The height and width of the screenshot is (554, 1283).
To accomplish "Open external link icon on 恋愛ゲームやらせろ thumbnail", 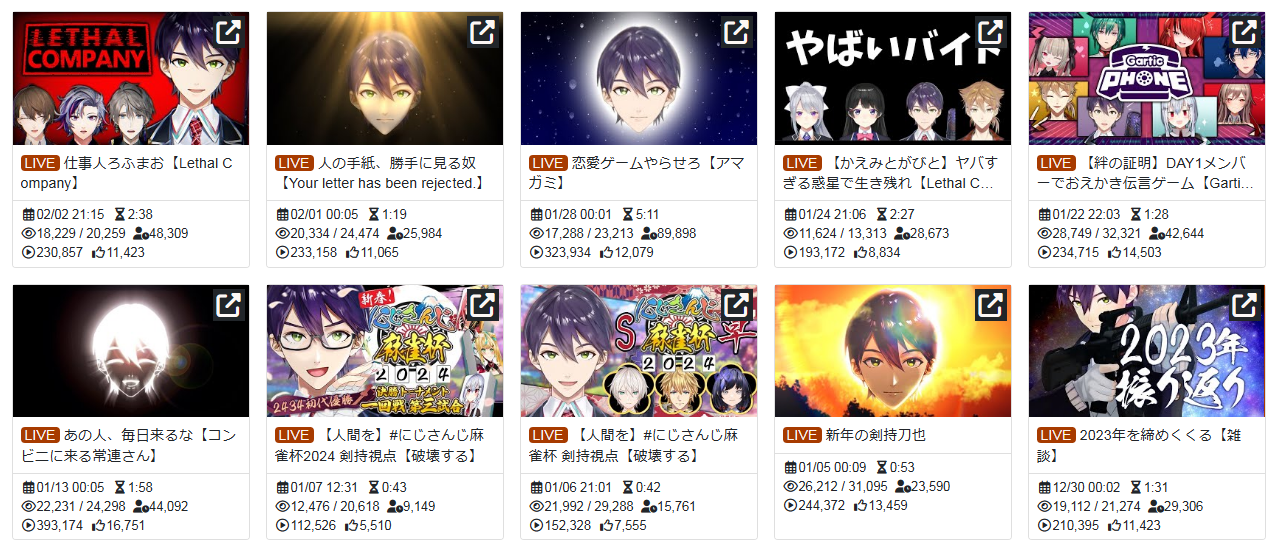I will point(737,32).
